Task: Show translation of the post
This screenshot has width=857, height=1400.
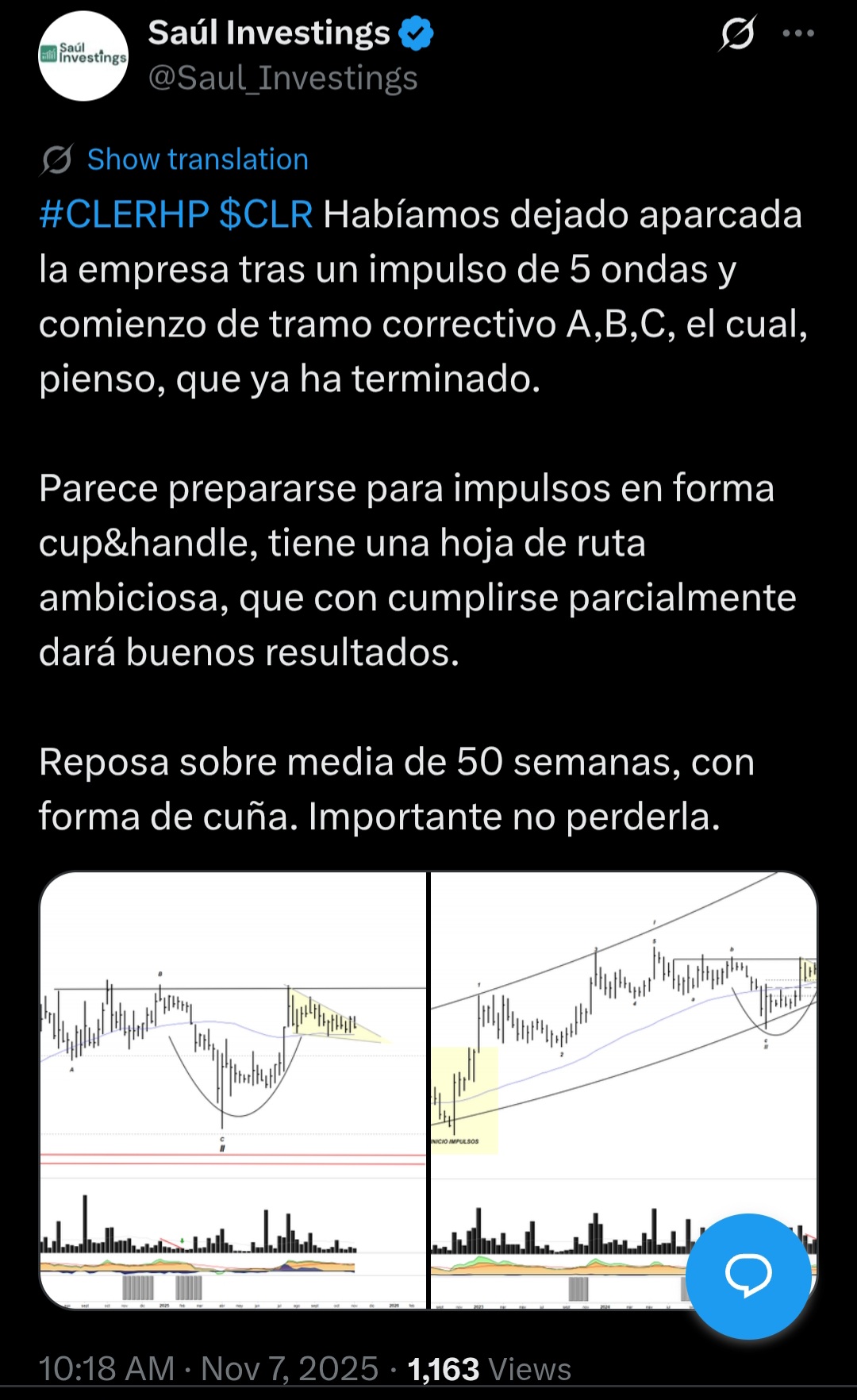Action: pyautogui.click(x=198, y=160)
